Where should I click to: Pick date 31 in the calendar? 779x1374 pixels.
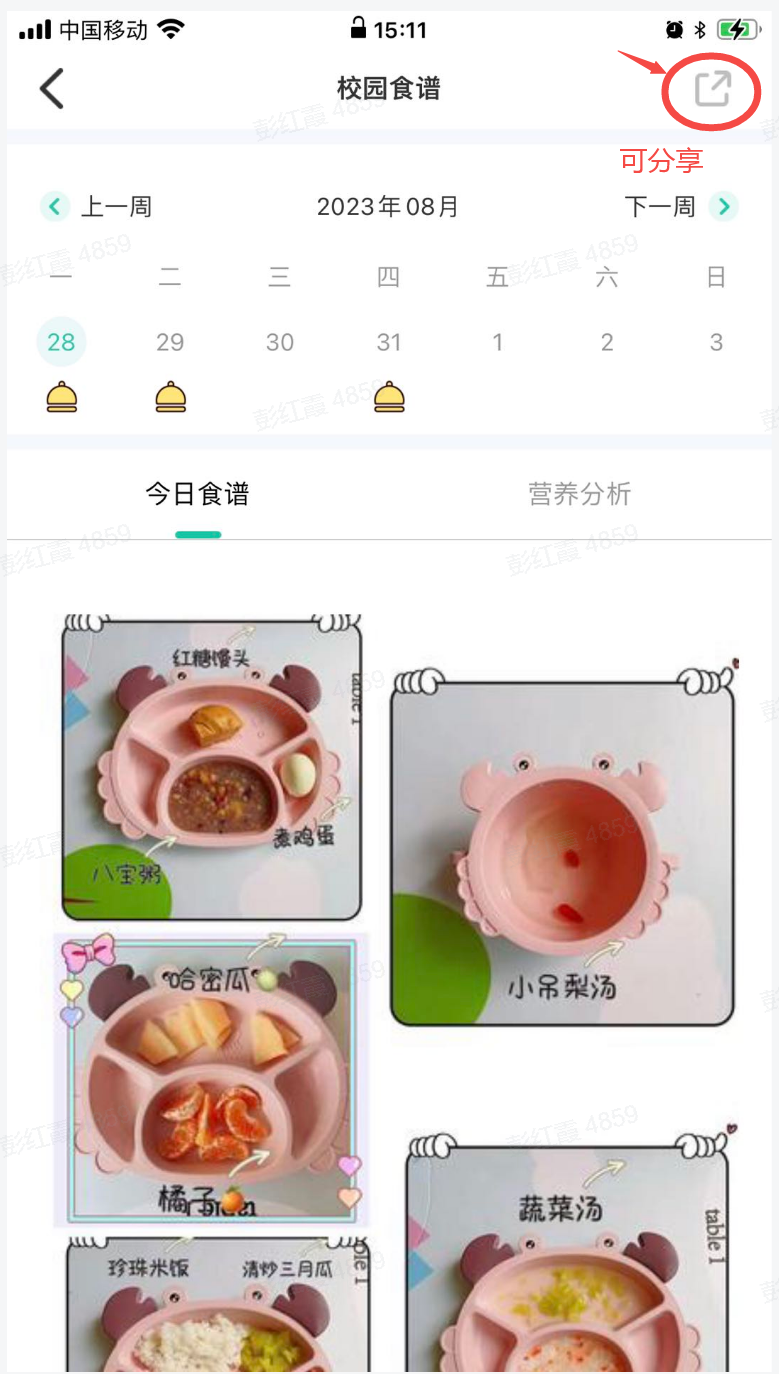point(389,342)
